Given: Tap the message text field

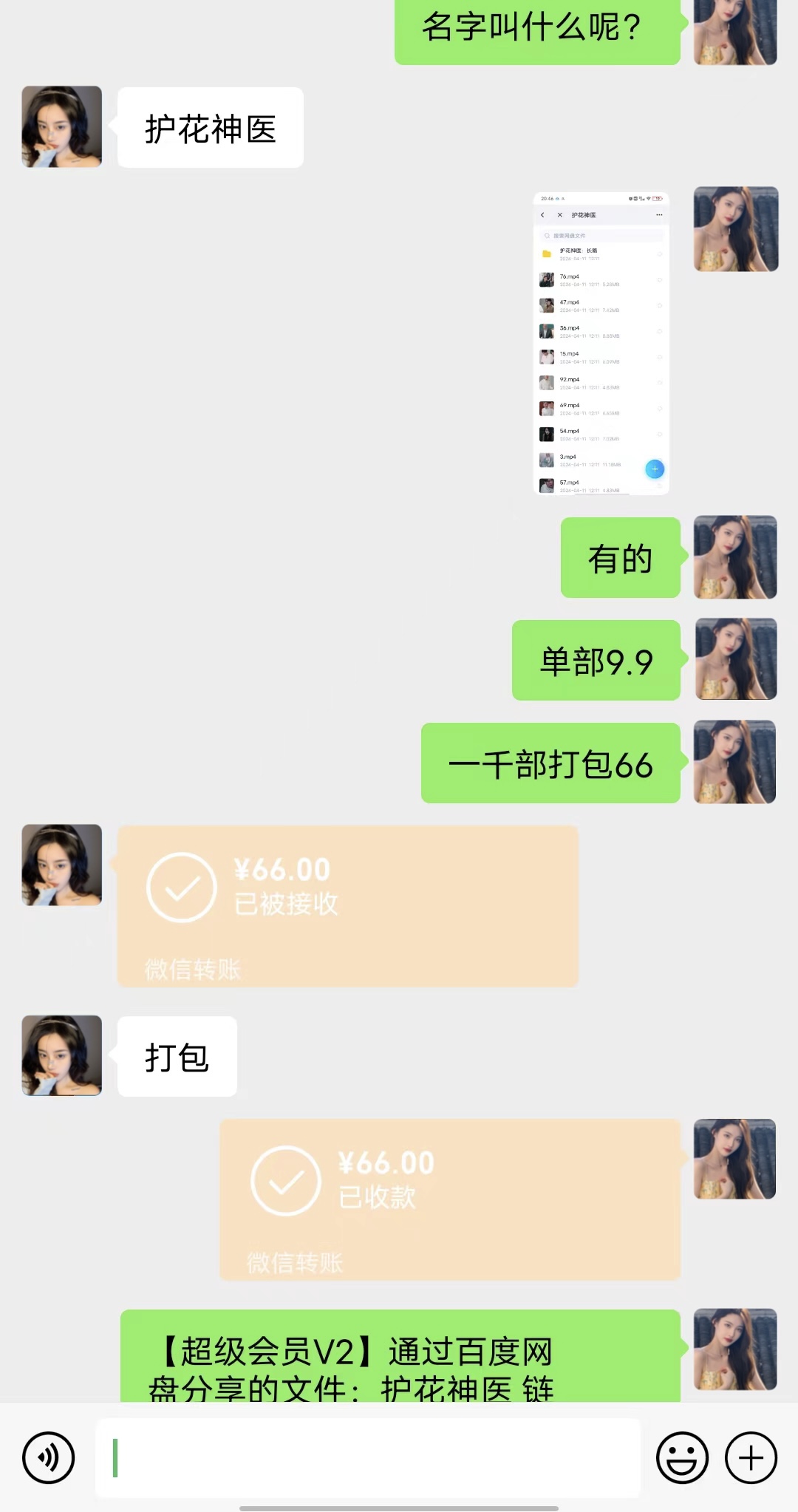Looking at the screenshot, I should [367, 1458].
